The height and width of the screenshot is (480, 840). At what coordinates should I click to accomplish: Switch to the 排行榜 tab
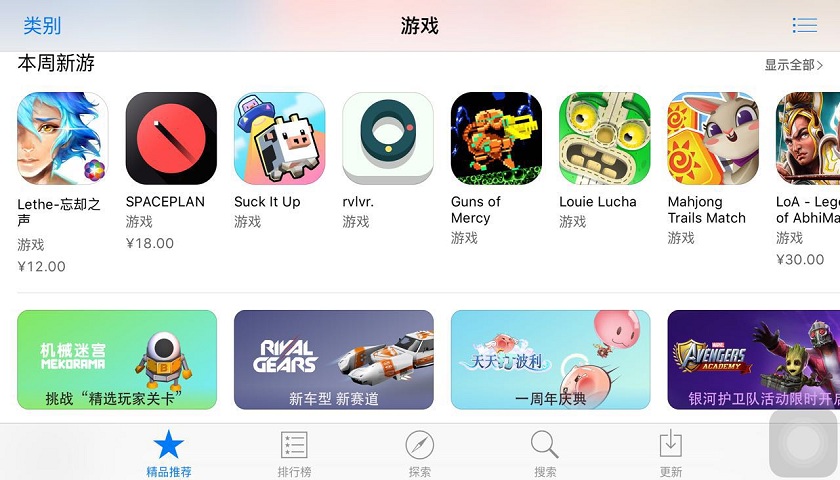[294, 452]
